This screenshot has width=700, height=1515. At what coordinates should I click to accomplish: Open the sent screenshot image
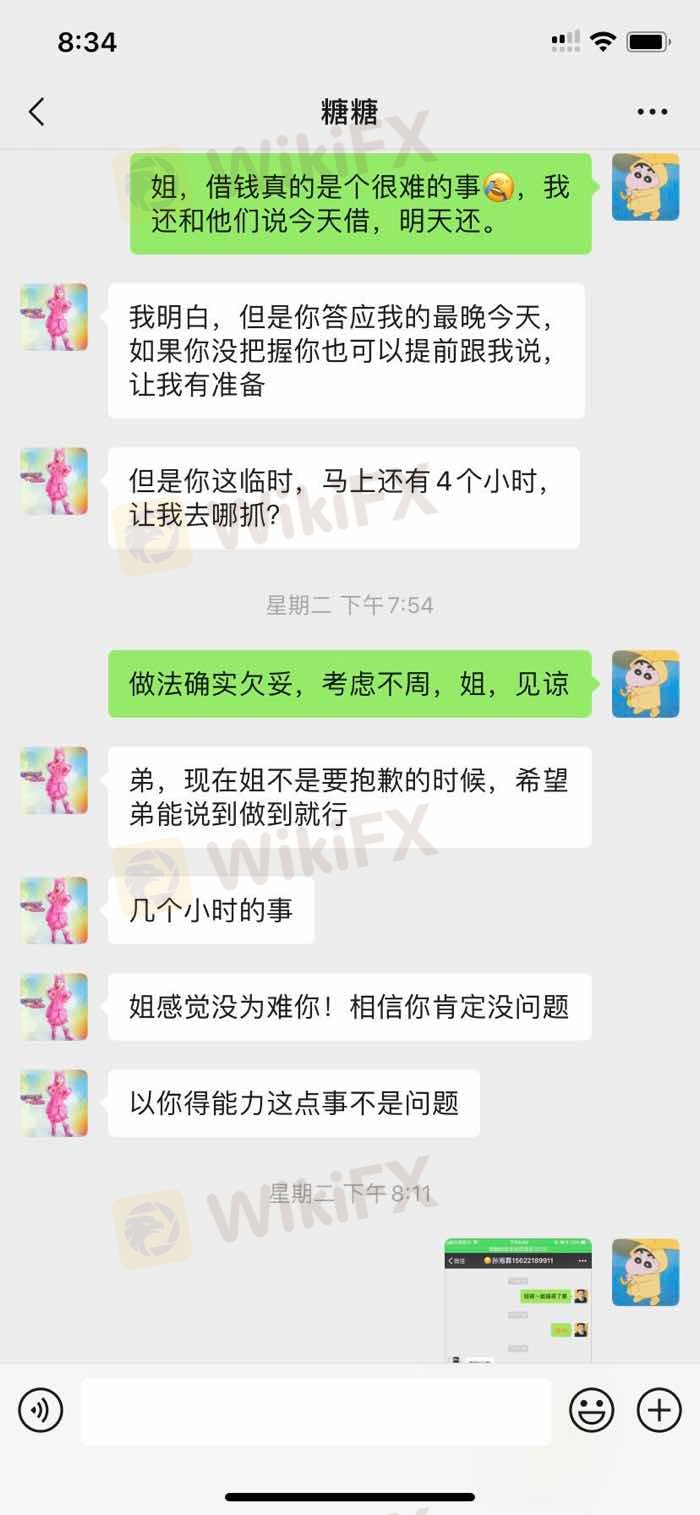coord(518,1300)
